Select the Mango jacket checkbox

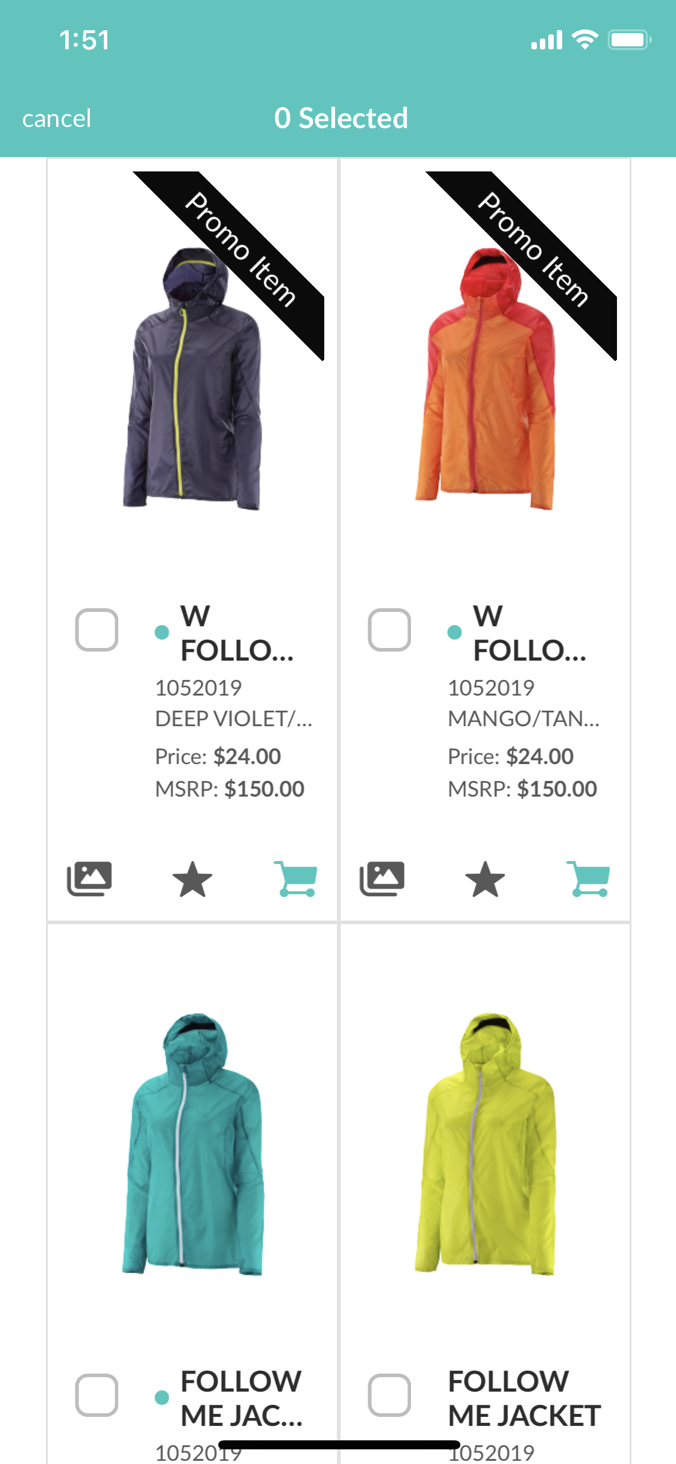pos(389,630)
